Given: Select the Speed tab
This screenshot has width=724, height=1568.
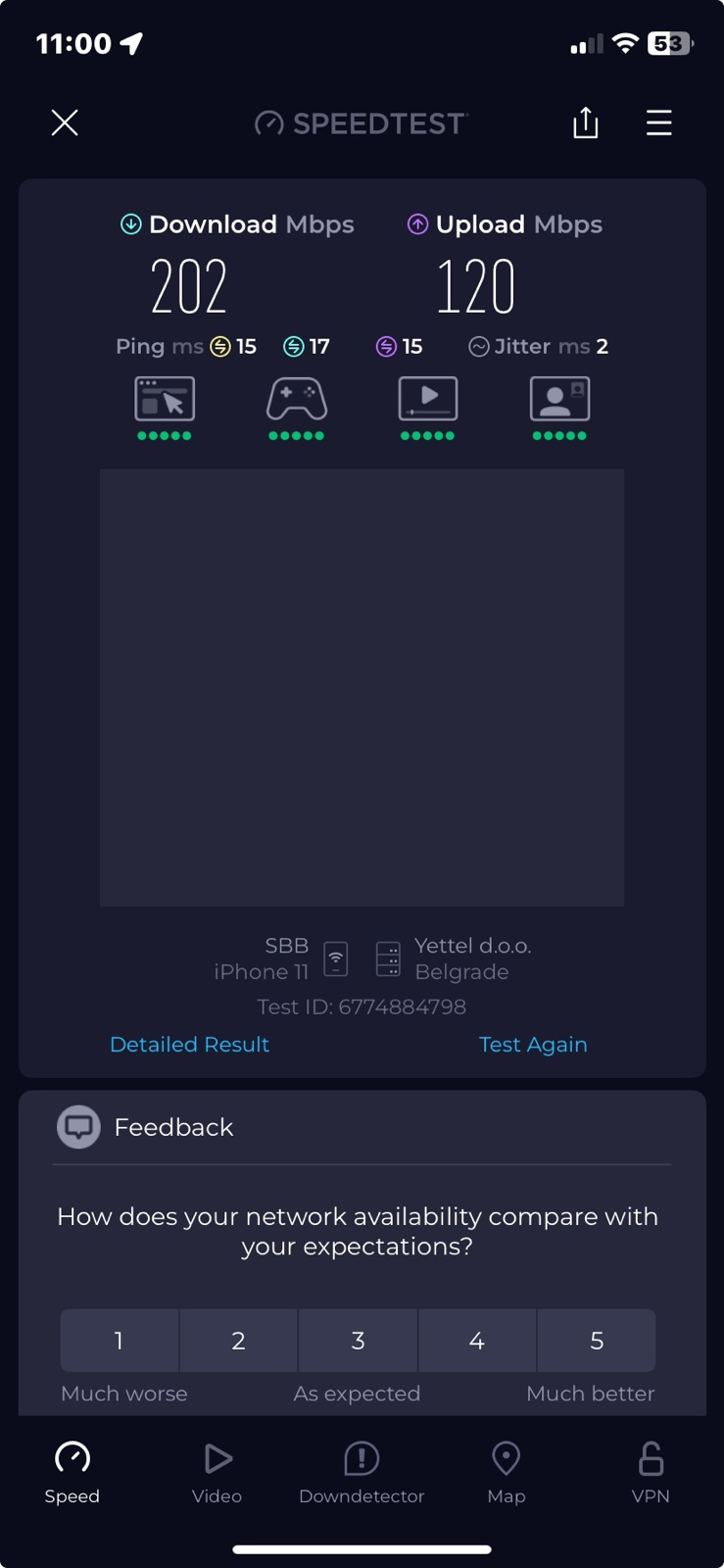Looking at the screenshot, I should [x=72, y=1472].
